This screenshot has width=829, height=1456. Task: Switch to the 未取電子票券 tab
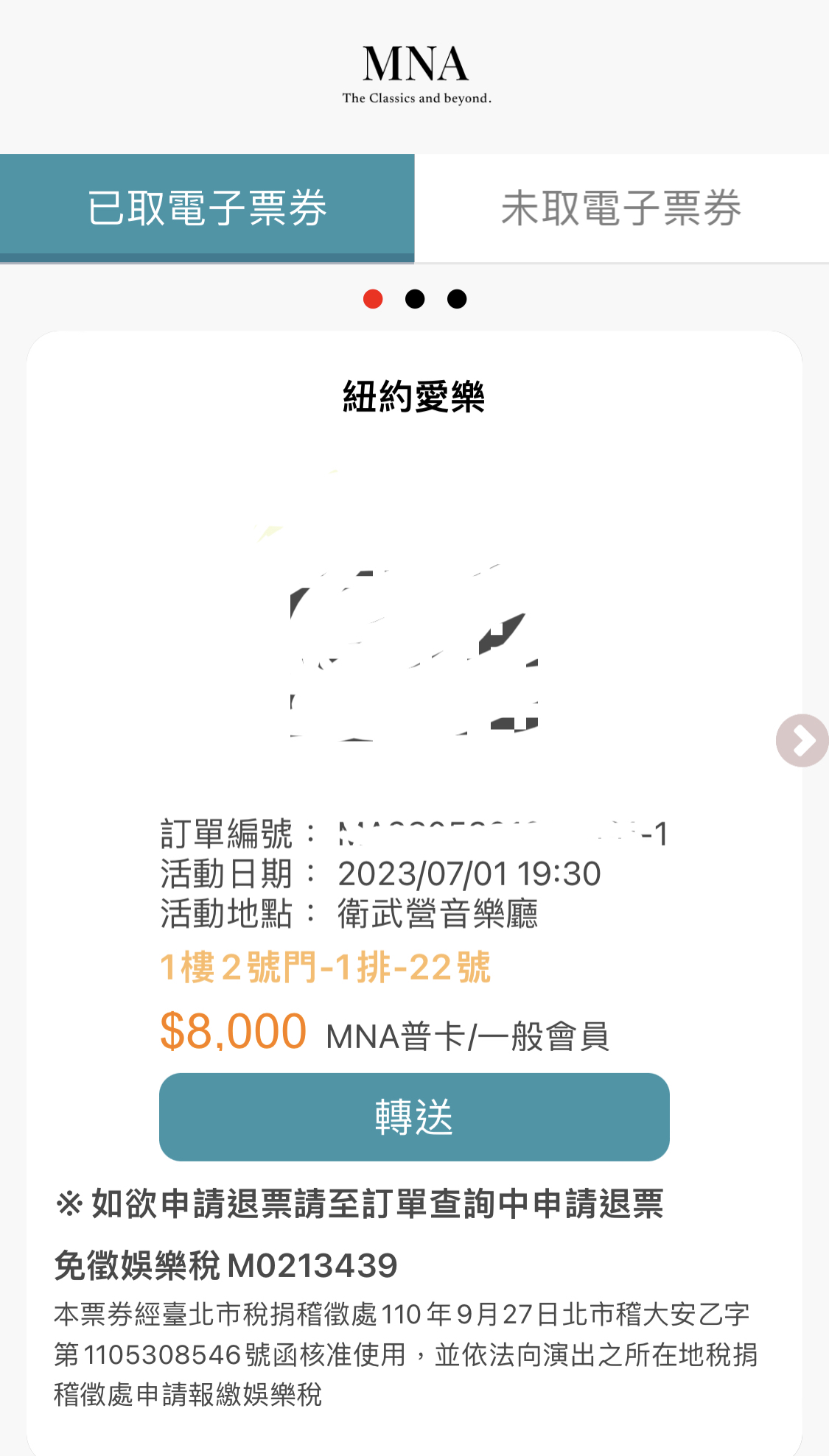(x=621, y=208)
